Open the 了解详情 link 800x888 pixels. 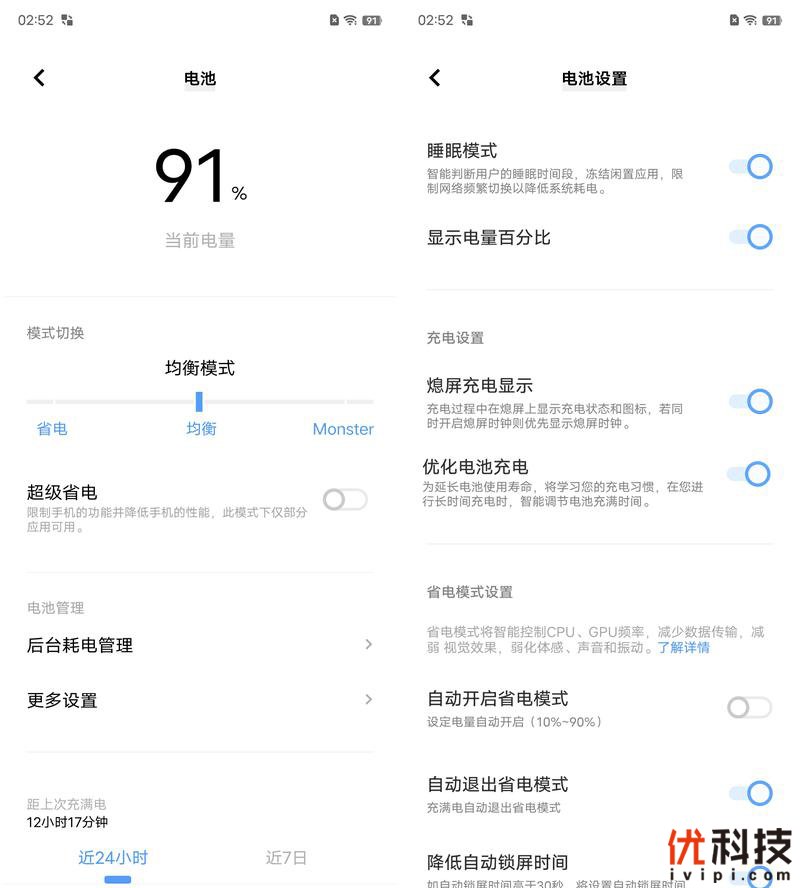coord(683,647)
